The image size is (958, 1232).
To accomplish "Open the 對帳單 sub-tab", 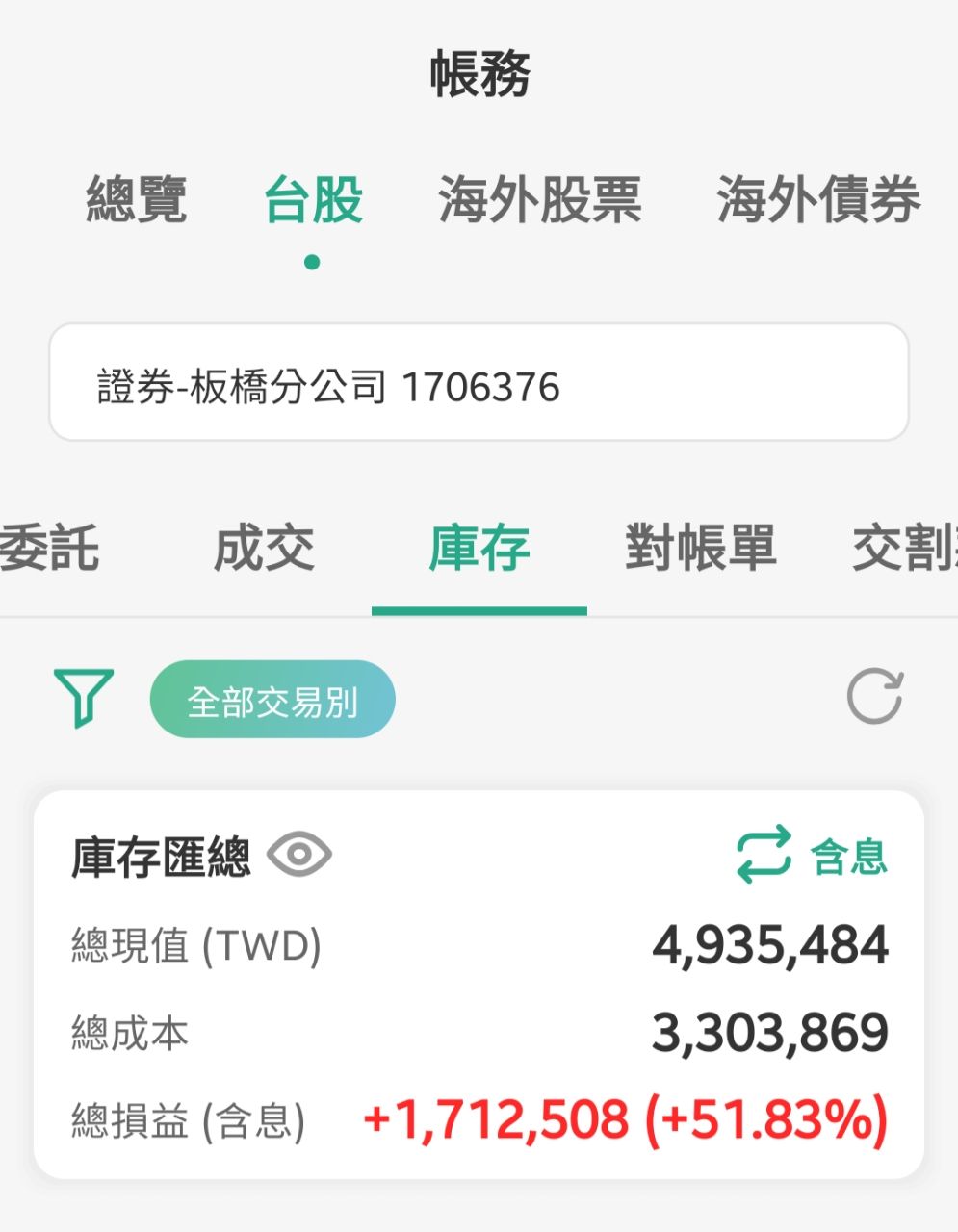I will (701, 548).
